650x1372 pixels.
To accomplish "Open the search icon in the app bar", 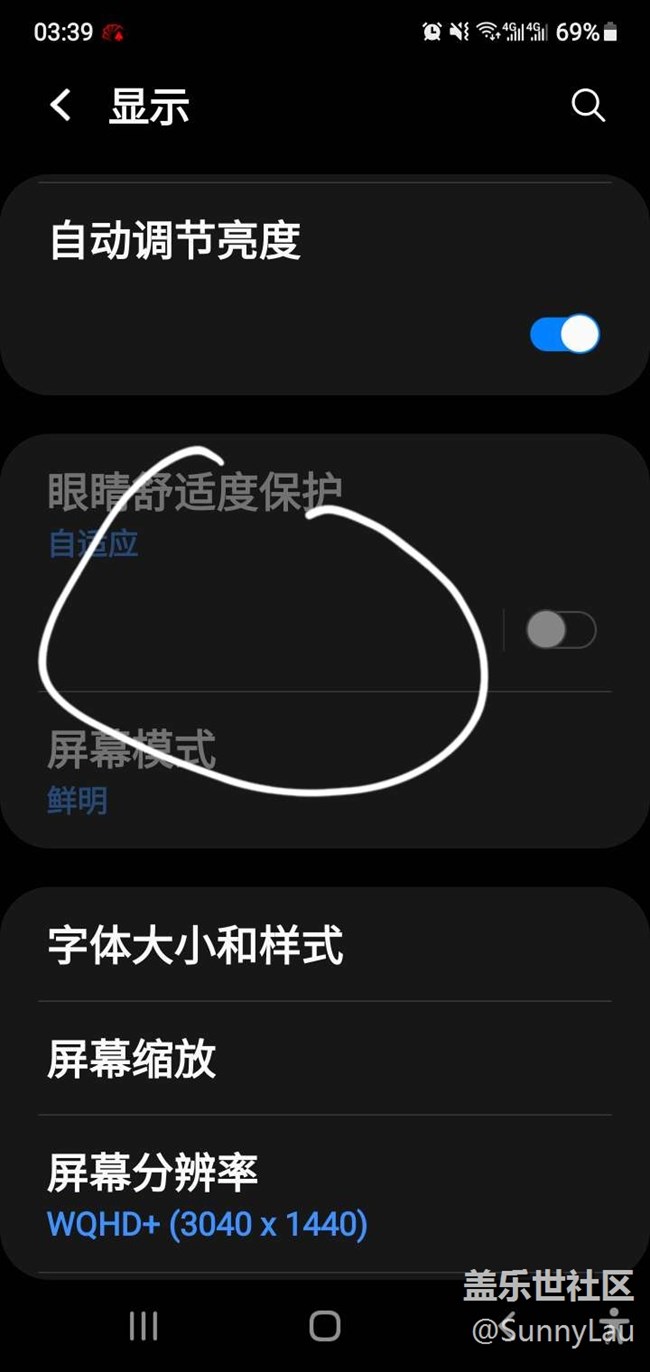I will pos(588,105).
